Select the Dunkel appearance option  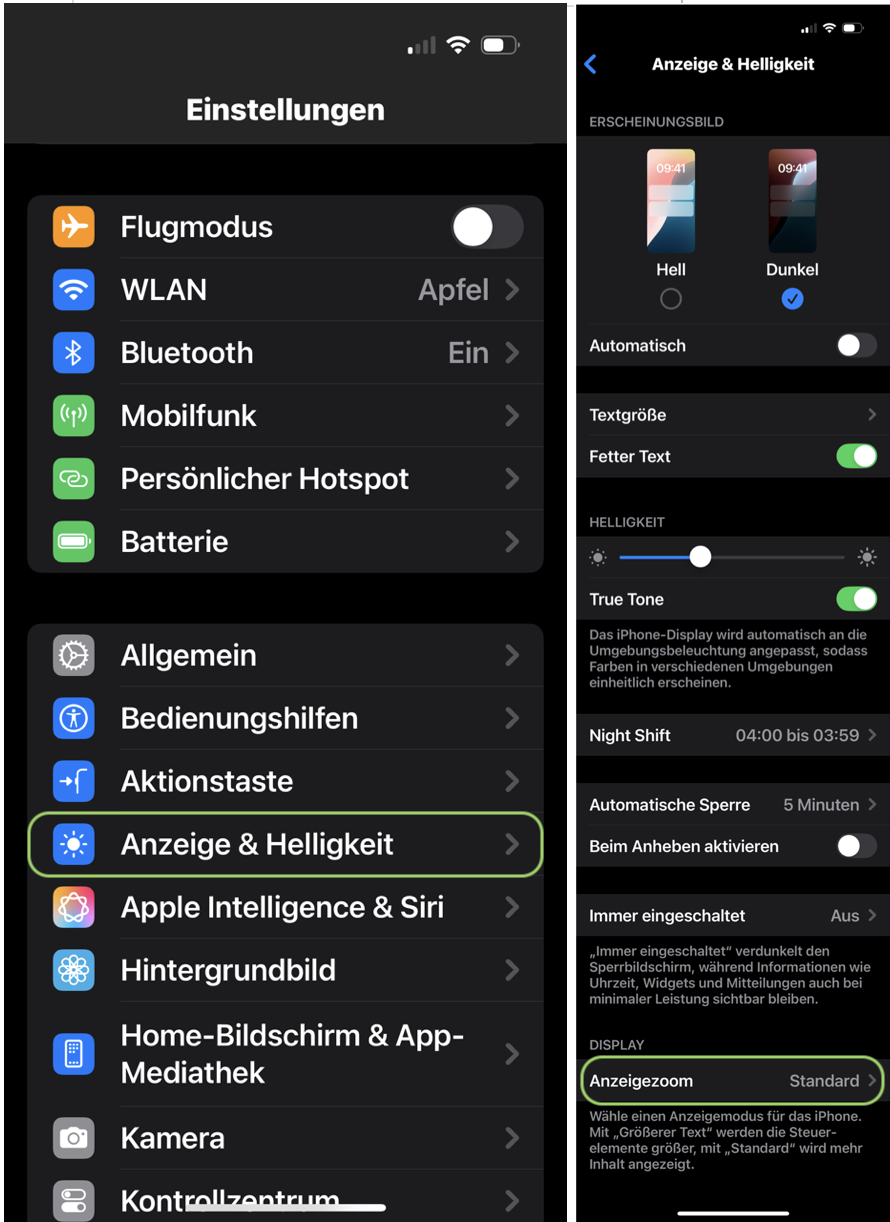point(793,299)
